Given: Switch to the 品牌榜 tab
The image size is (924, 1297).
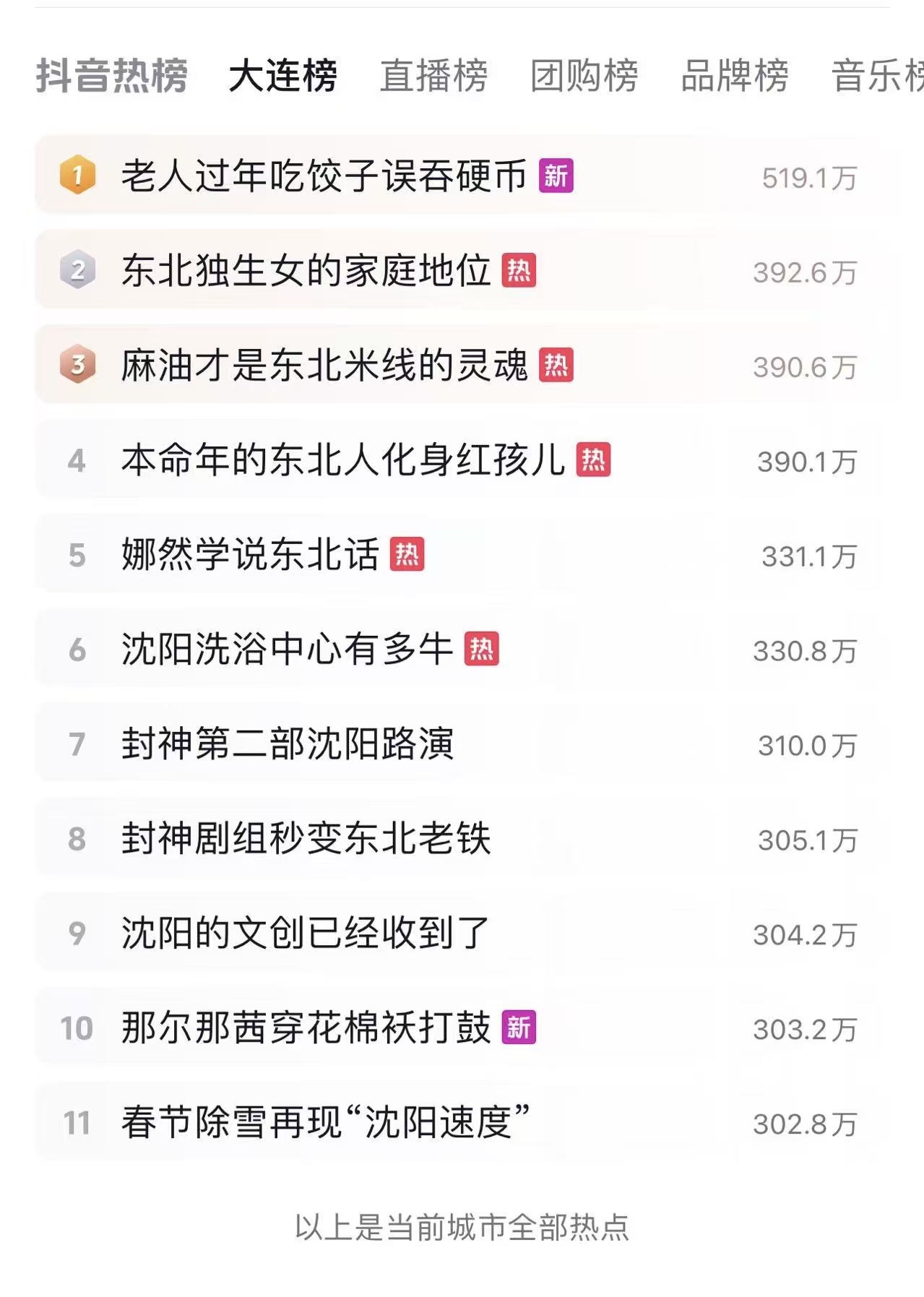Looking at the screenshot, I should pyautogui.click(x=734, y=76).
